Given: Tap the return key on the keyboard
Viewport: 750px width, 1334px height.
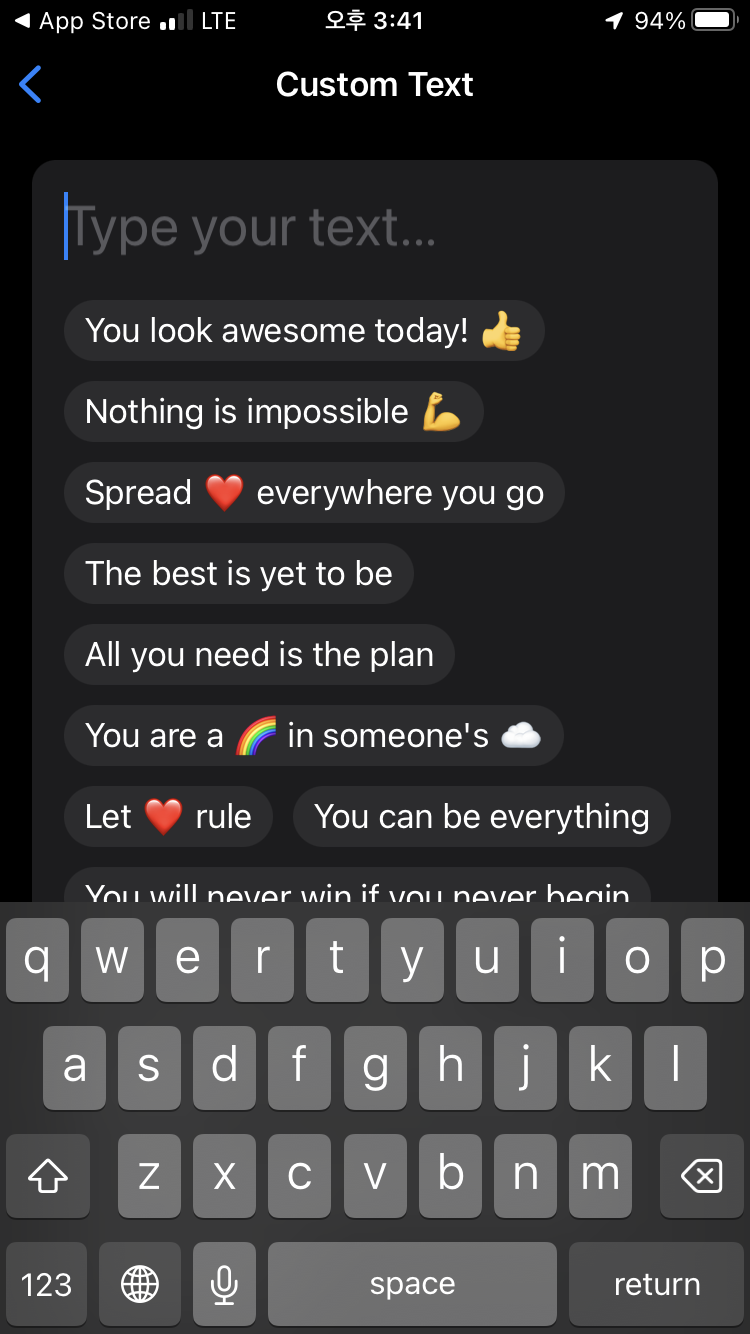Looking at the screenshot, I should point(656,1284).
